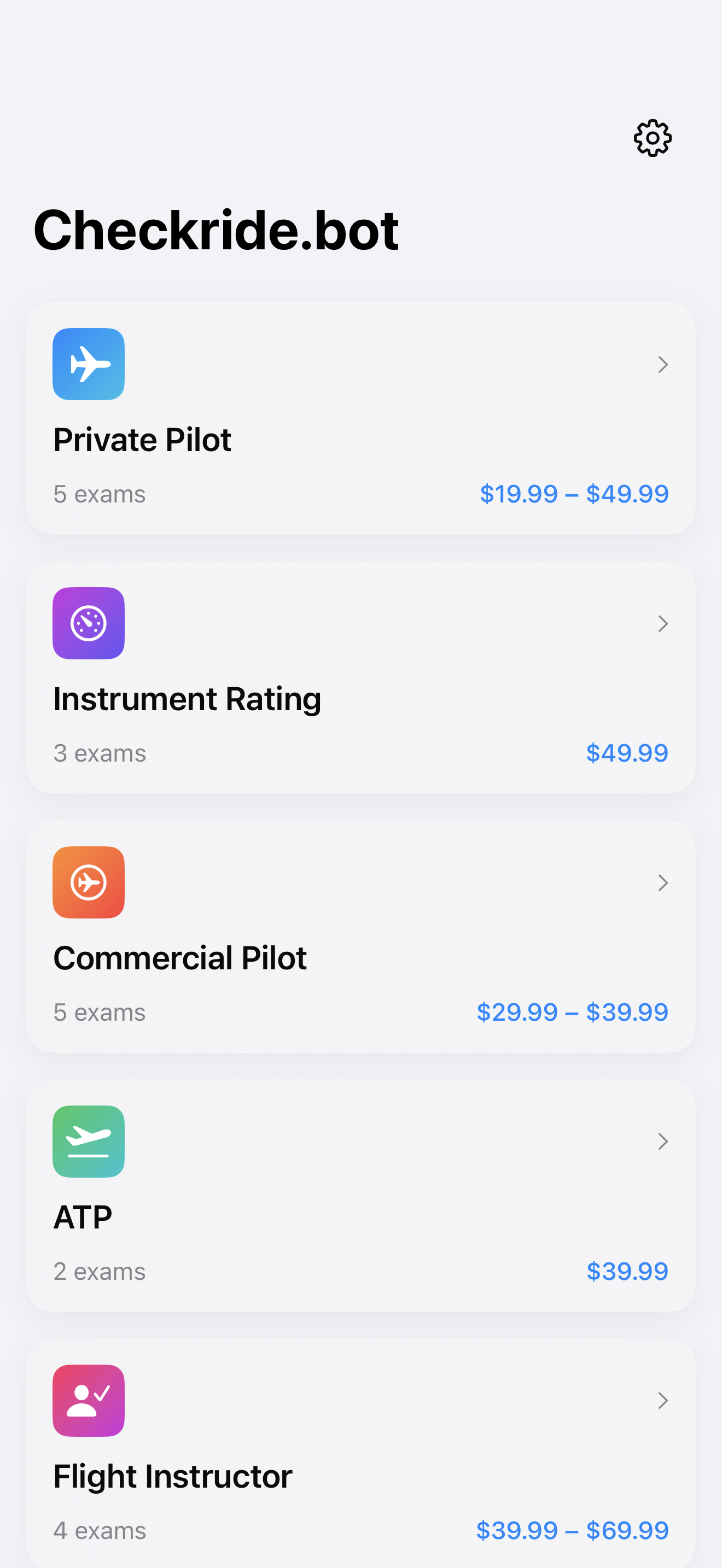The image size is (722, 1568).
Task: Expand the Flight Instructor chevron
Action: click(x=662, y=1401)
